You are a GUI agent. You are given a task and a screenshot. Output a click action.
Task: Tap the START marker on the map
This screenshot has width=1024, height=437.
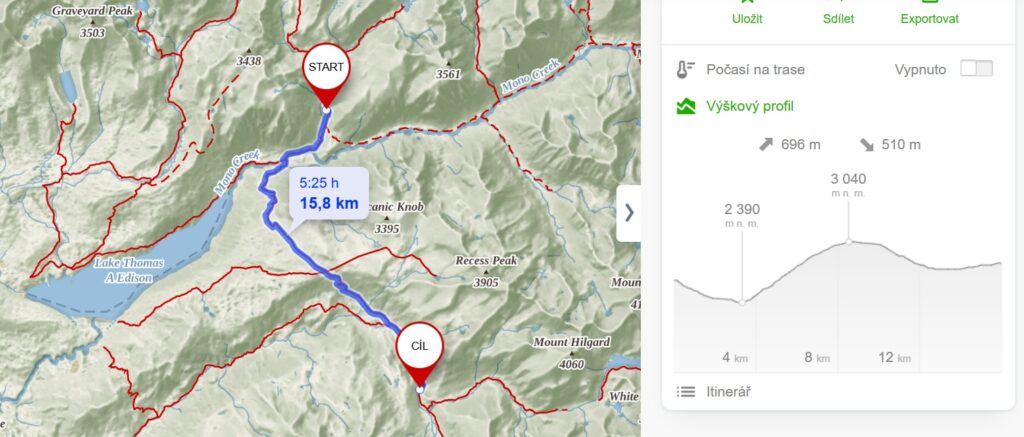[326, 69]
